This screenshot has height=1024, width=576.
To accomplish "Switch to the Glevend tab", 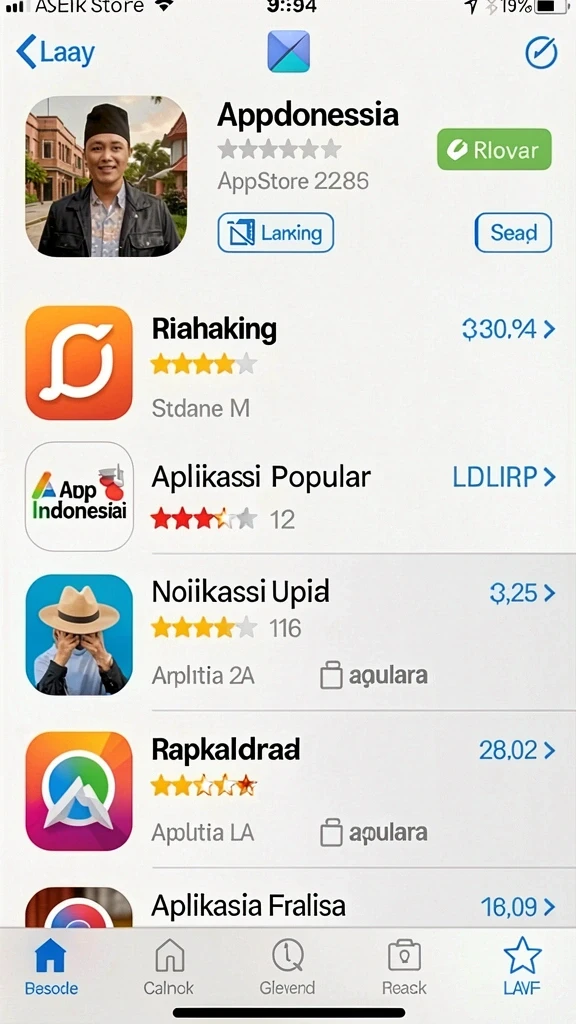I will pos(287,967).
